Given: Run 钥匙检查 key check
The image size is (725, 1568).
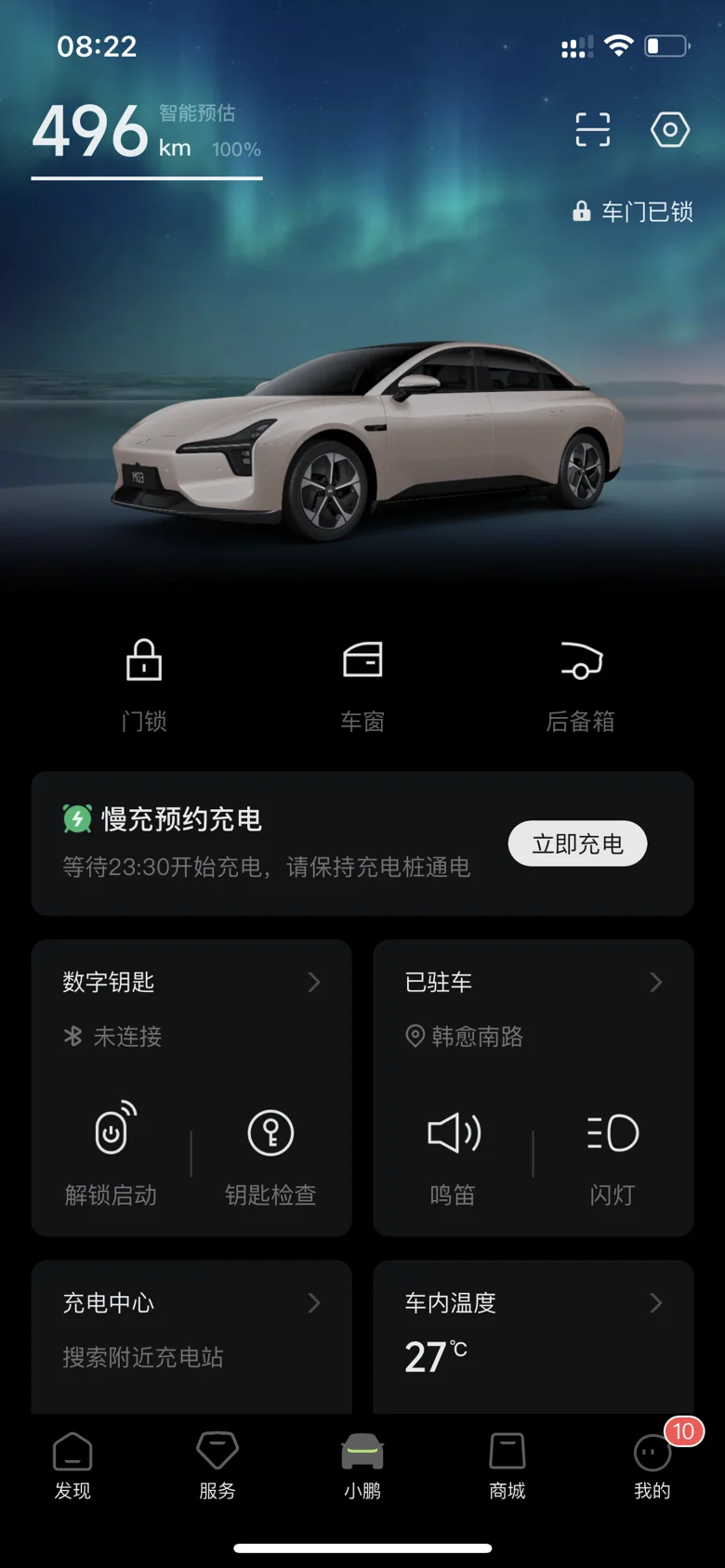Looking at the screenshot, I should click(270, 1154).
